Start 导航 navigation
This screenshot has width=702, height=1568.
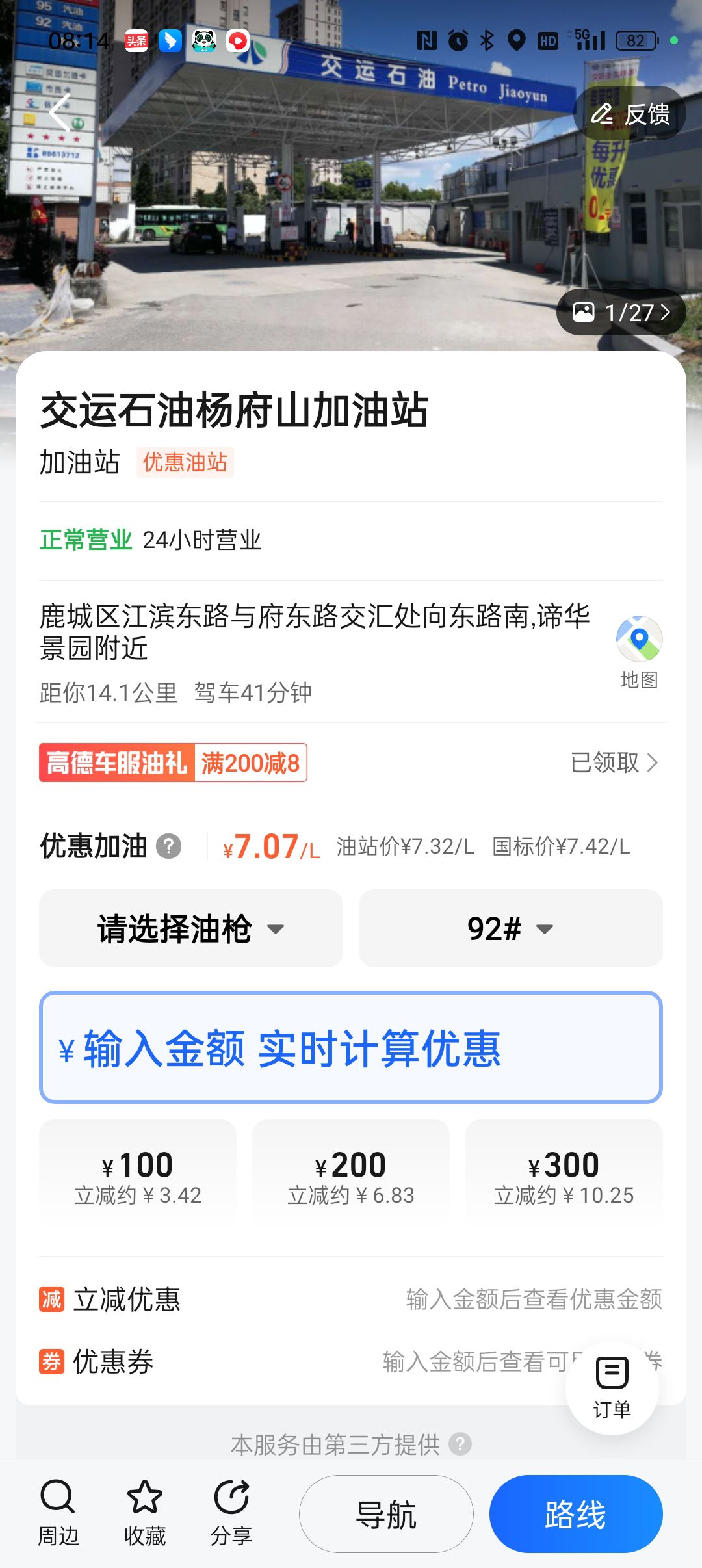386,1514
